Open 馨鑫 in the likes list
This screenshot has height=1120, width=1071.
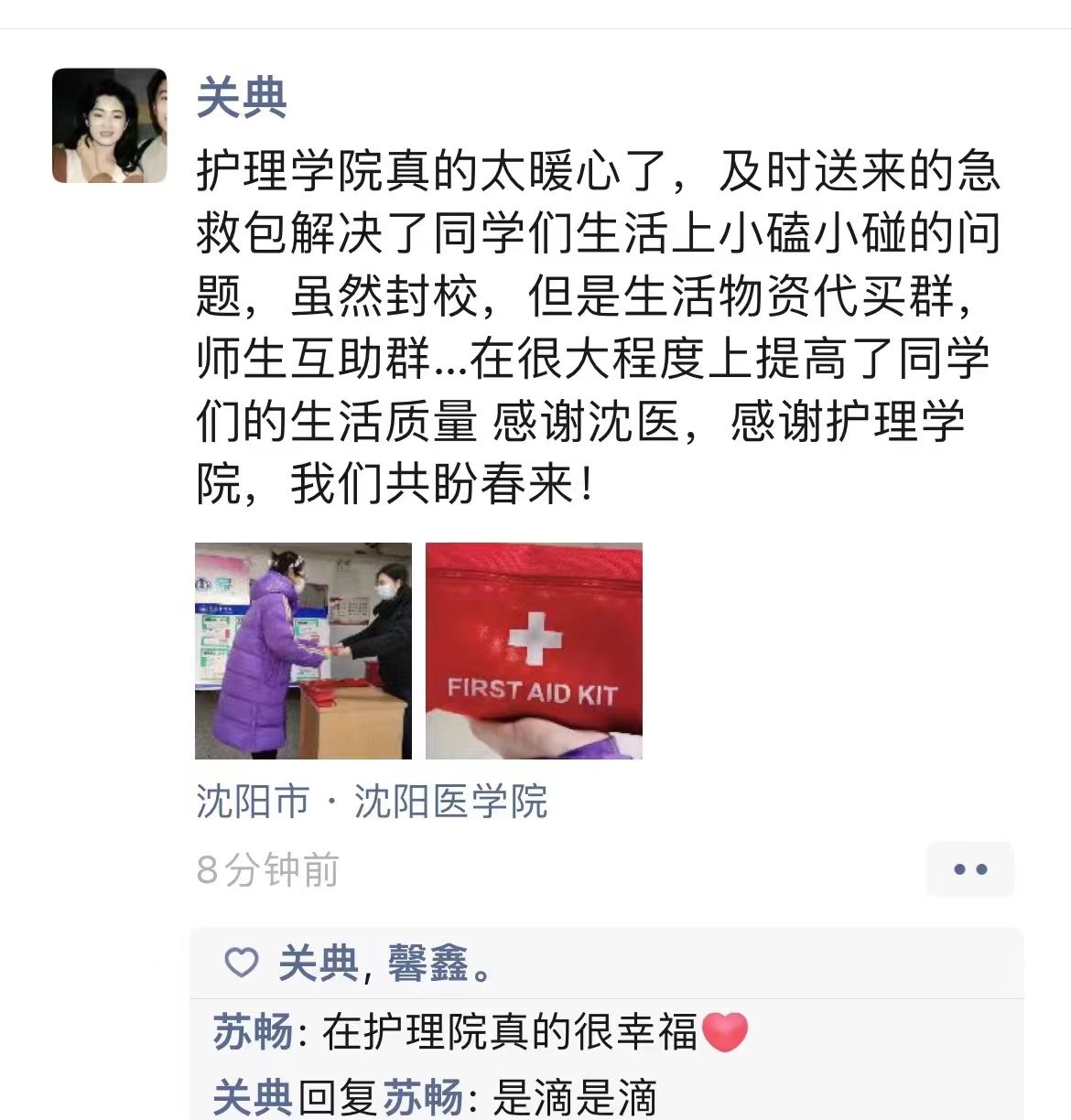click(427, 964)
